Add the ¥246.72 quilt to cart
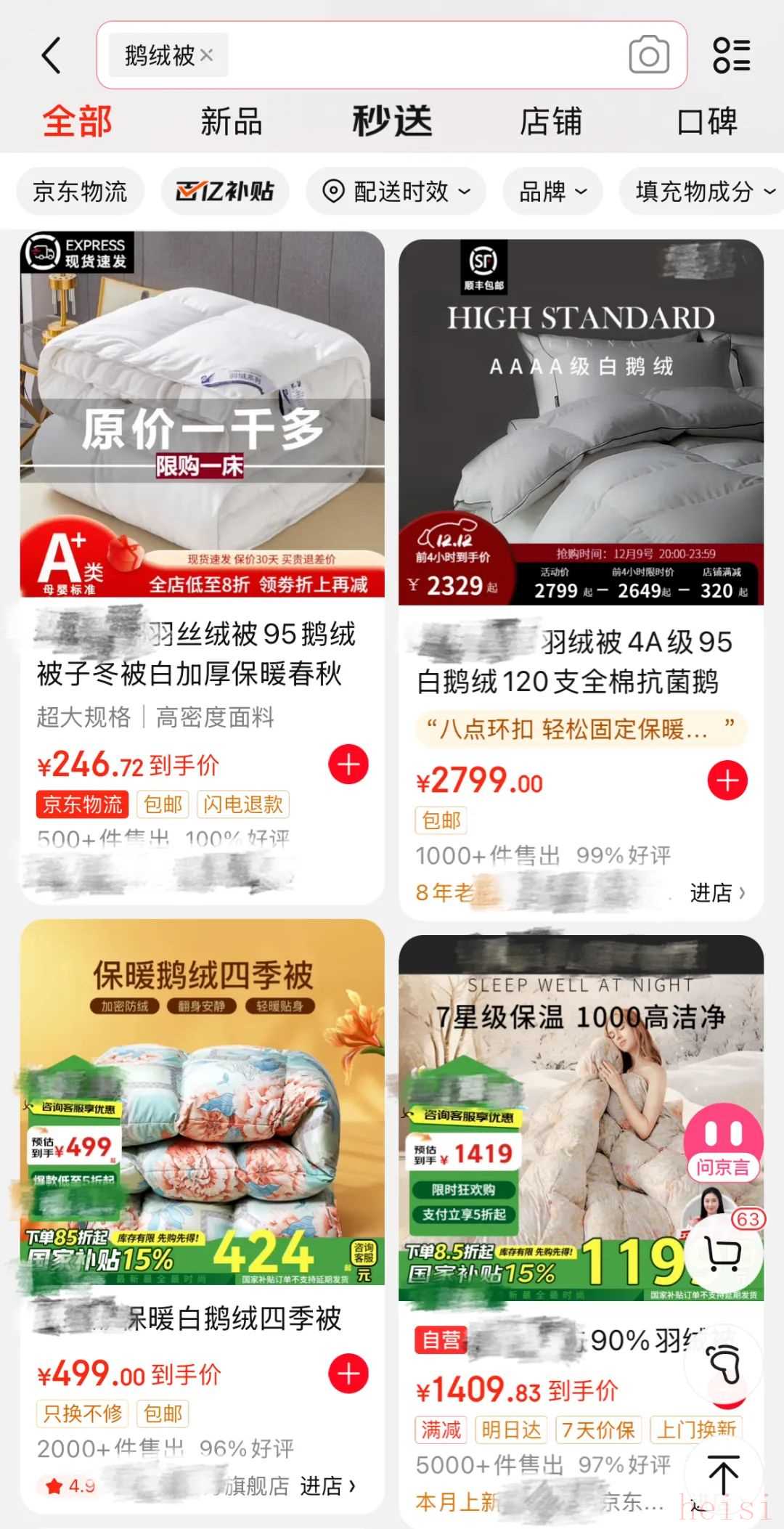The width and height of the screenshot is (784, 1529). pos(348,764)
